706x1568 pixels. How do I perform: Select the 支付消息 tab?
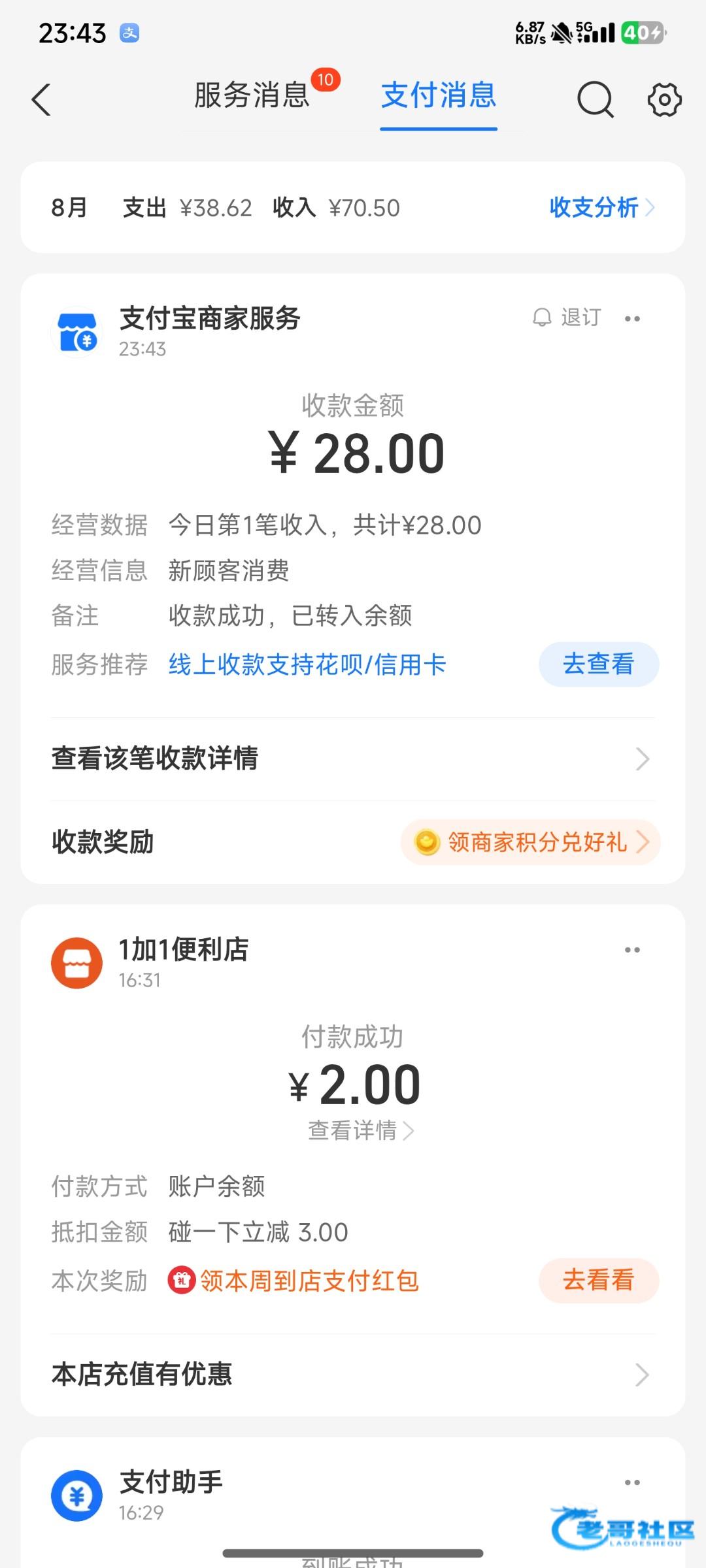tap(439, 95)
